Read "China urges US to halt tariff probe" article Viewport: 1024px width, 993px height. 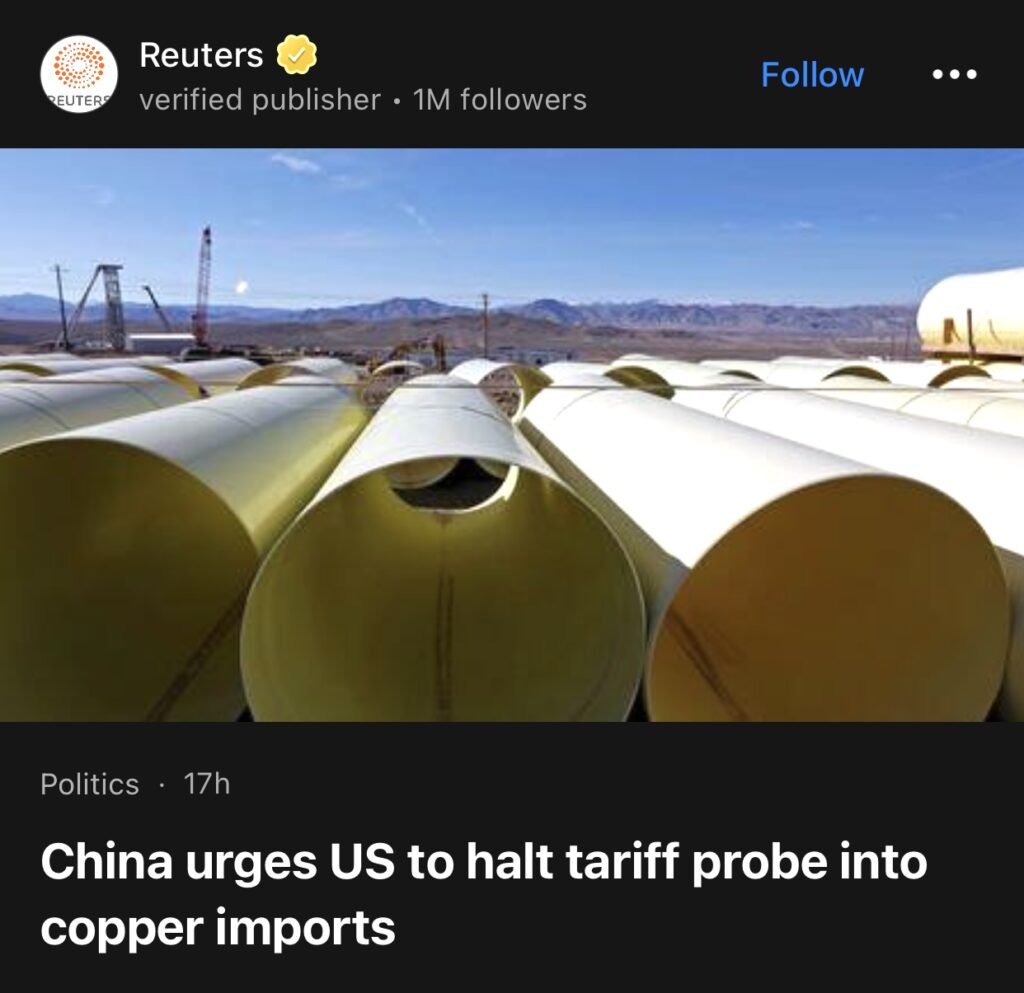click(483, 894)
